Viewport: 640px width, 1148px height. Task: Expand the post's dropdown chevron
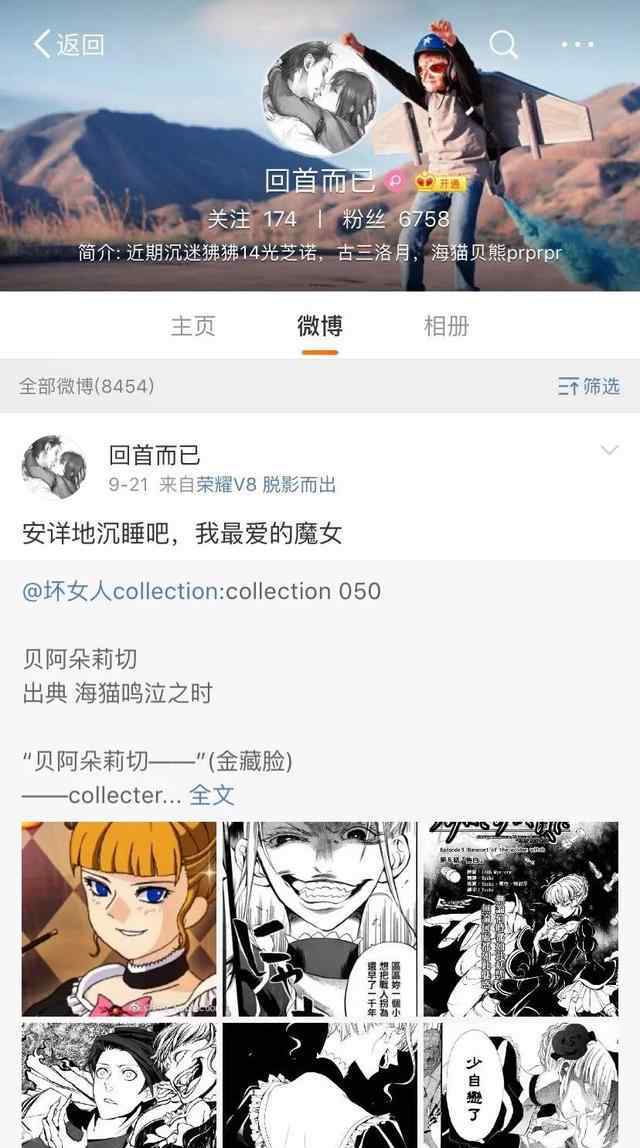coord(609,450)
